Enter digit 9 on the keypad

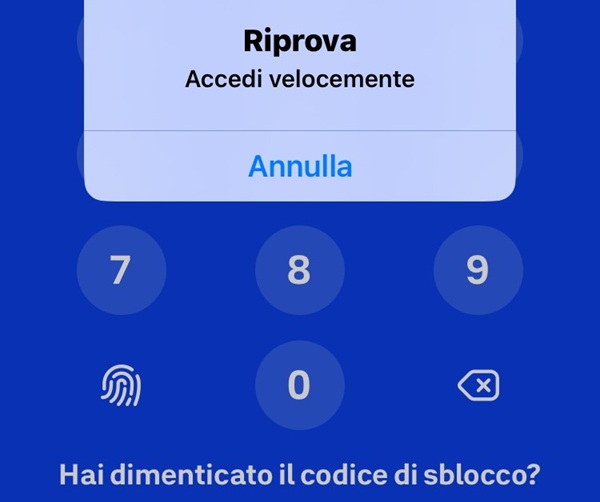tap(478, 271)
